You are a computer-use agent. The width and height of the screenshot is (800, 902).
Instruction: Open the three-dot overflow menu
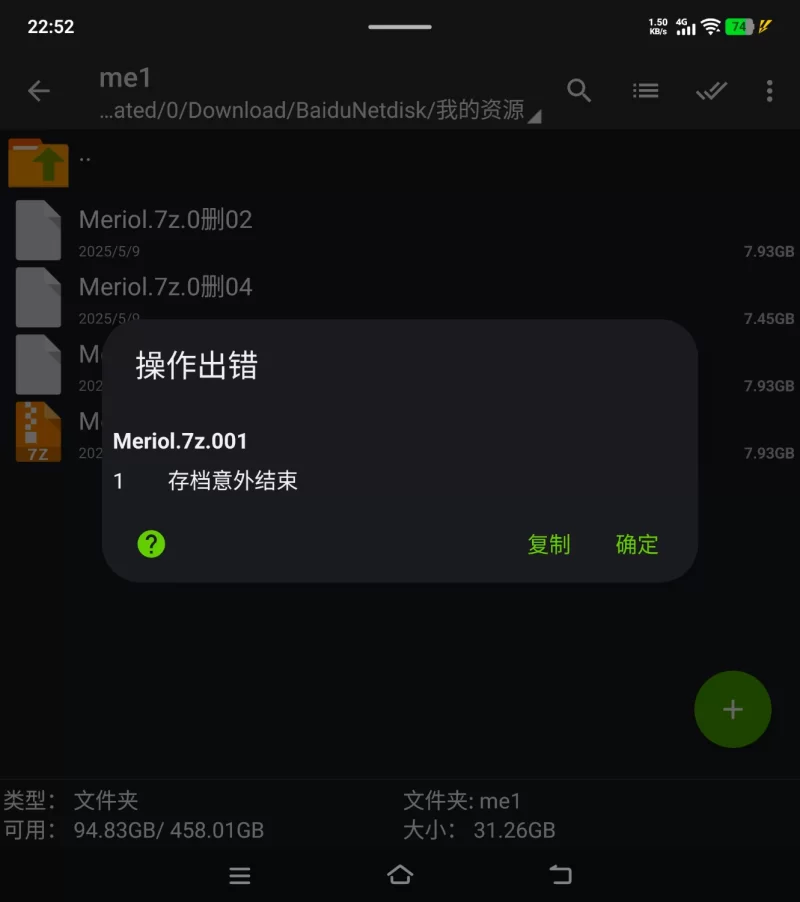(x=769, y=91)
